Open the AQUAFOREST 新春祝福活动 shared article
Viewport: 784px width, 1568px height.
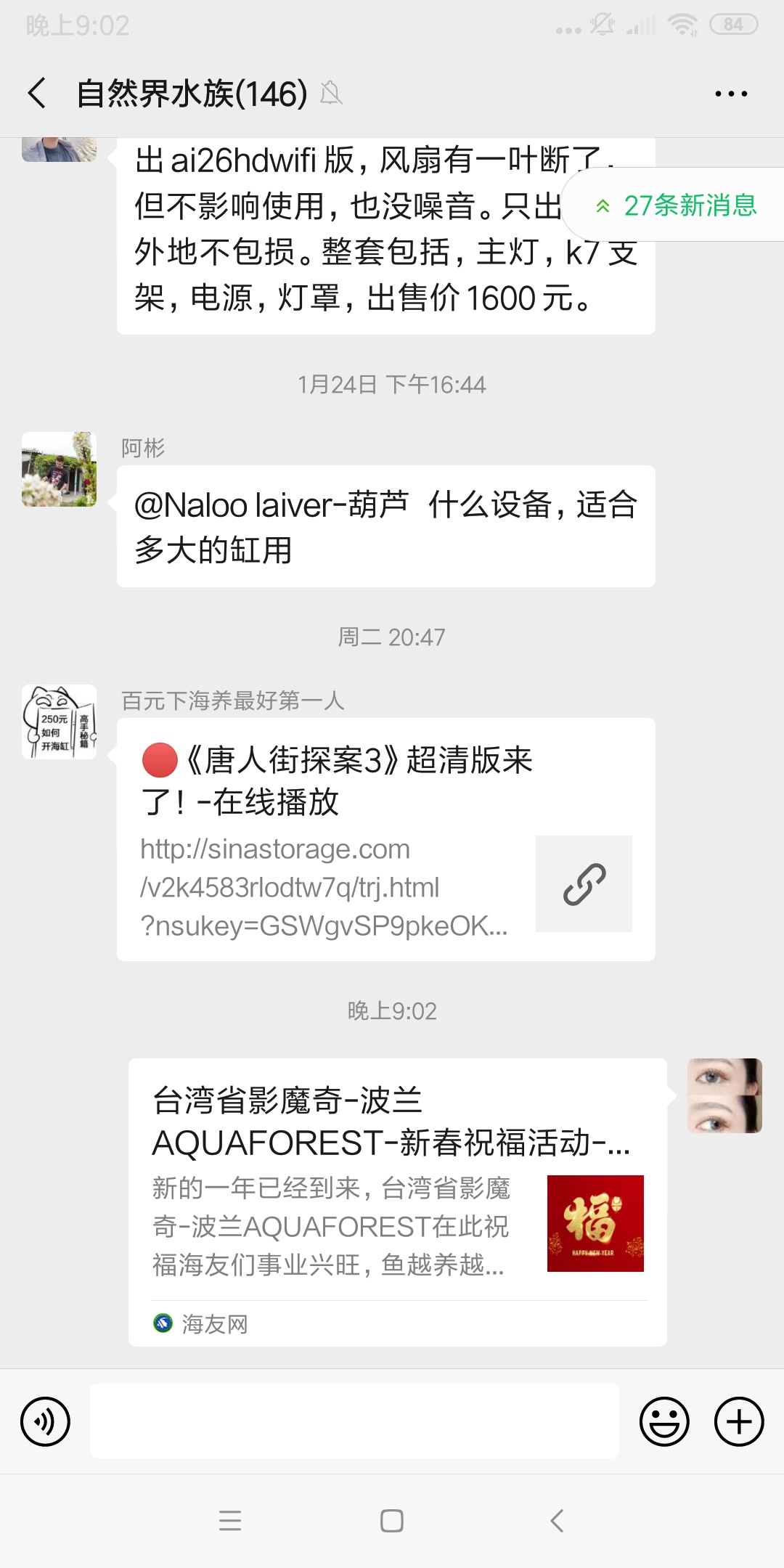pyautogui.click(x=397, y=1201)
